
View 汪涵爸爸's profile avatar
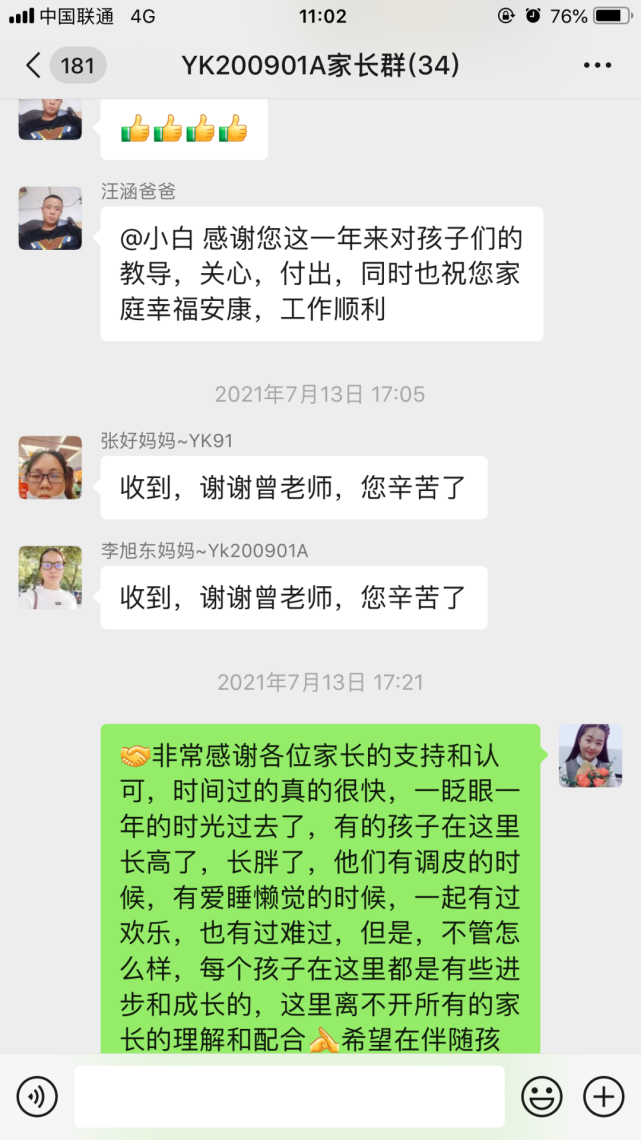tap(50, 218)
